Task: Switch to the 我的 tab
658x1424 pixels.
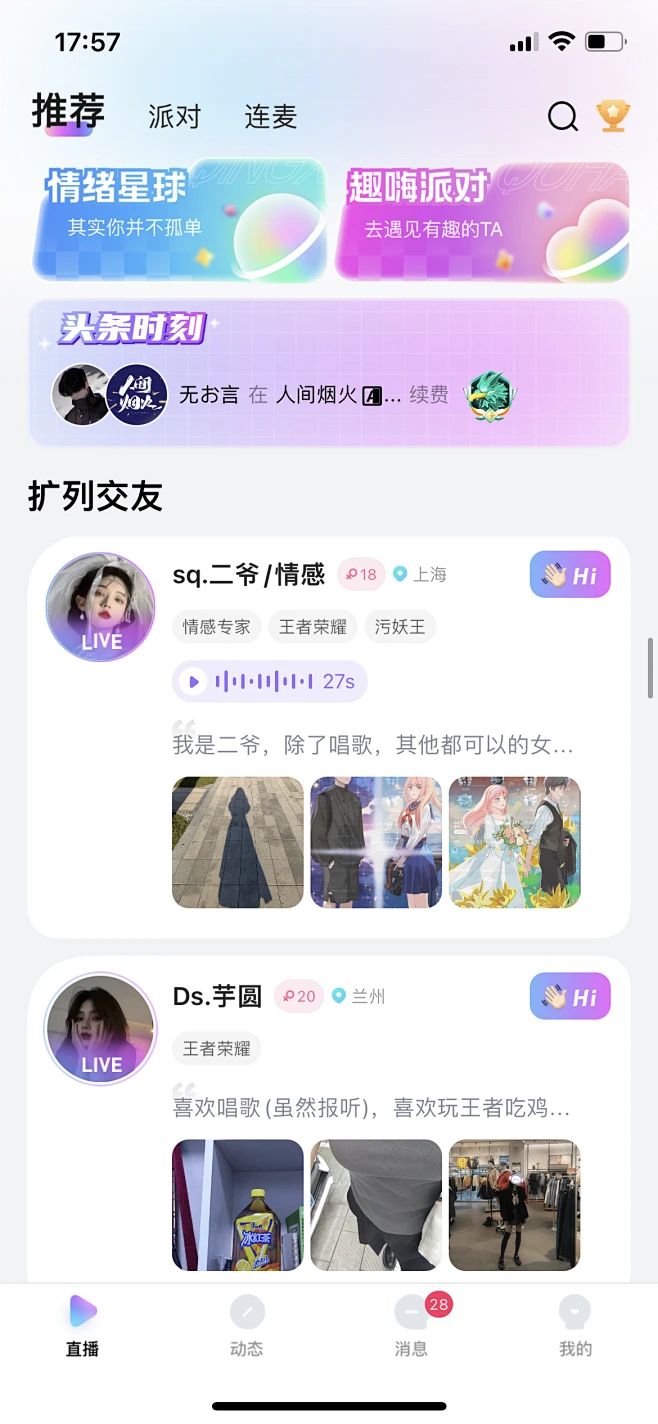Action: (x=575, y=1326)
